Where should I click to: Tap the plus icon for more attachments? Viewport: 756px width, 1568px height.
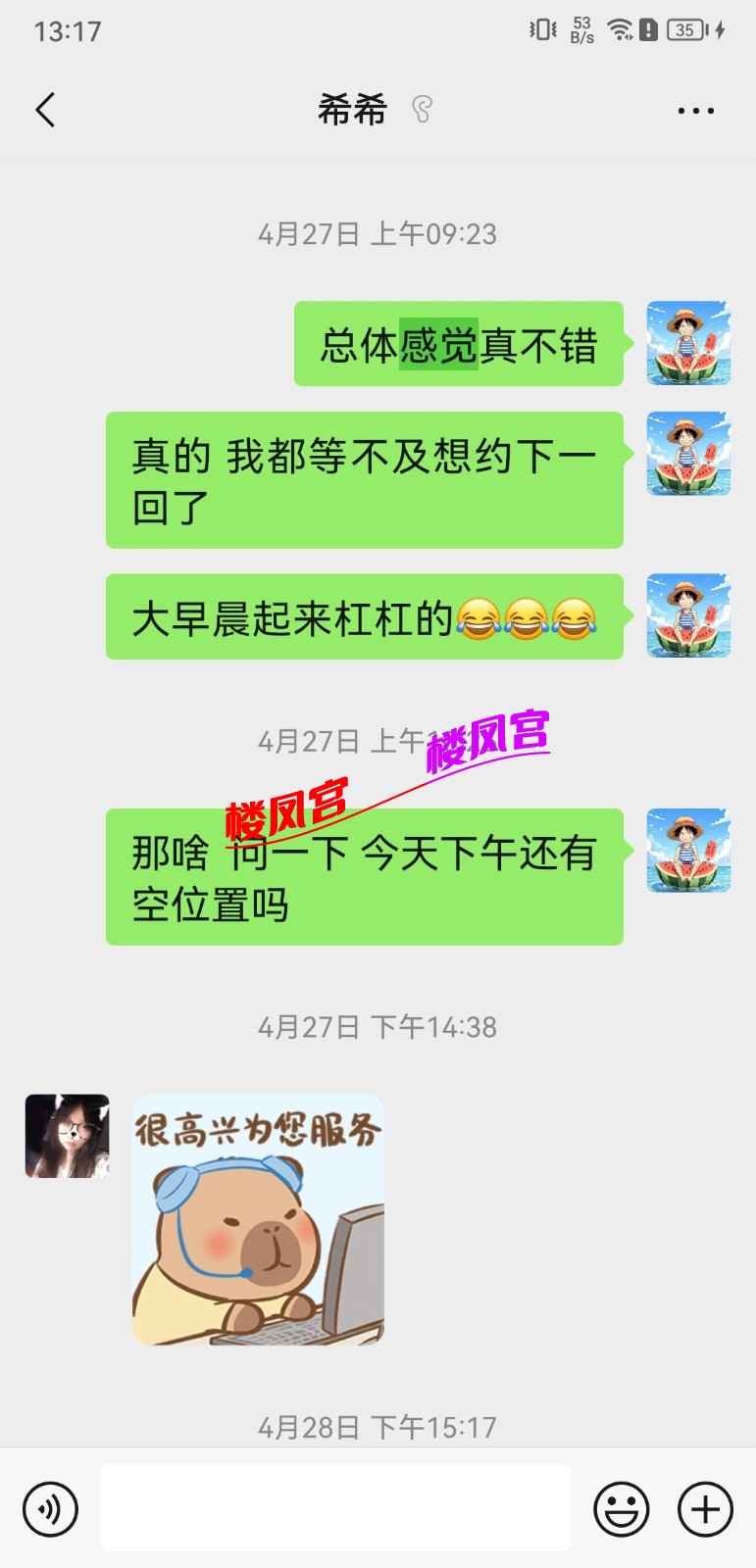[704, 1508]
